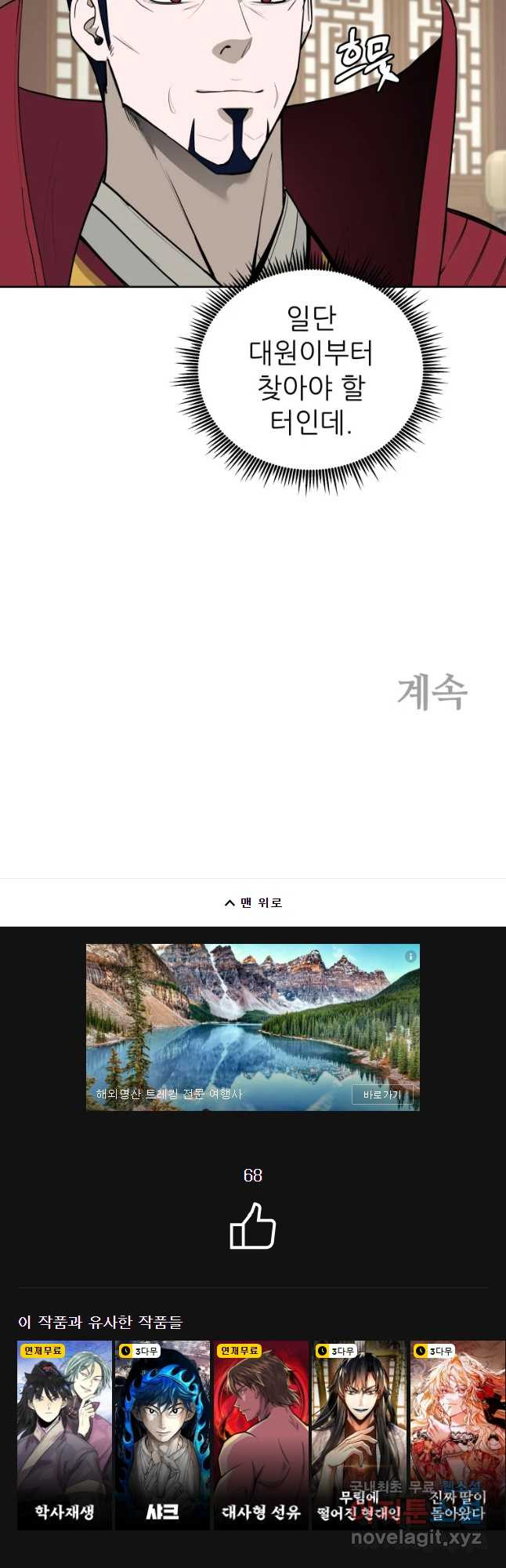
Task: Open the 무림에 떨어진 현대인 webtoon card
Action: click(x=359, y=1434)
